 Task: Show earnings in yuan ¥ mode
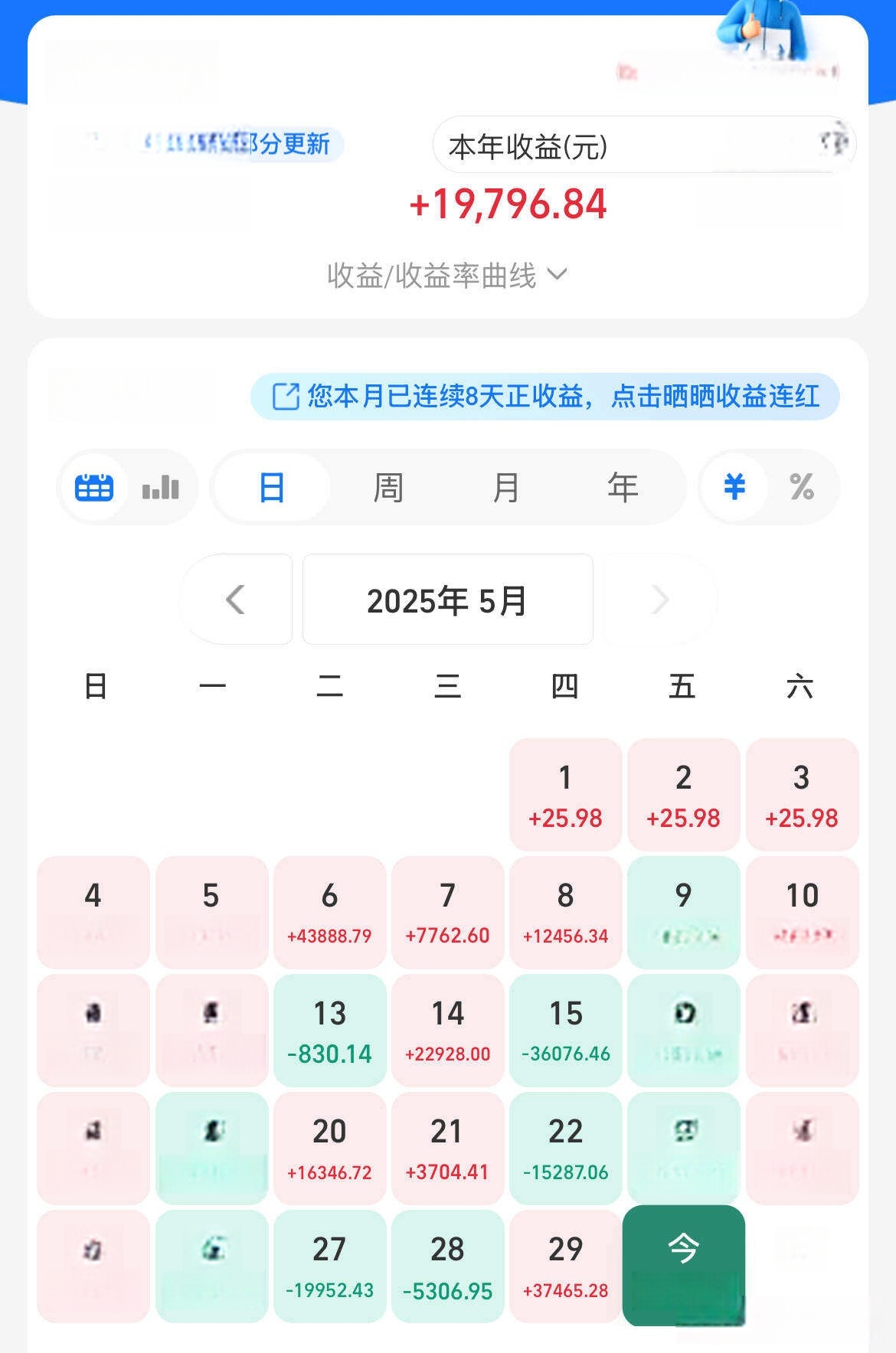pyautogui.click(x=734, y=487)
